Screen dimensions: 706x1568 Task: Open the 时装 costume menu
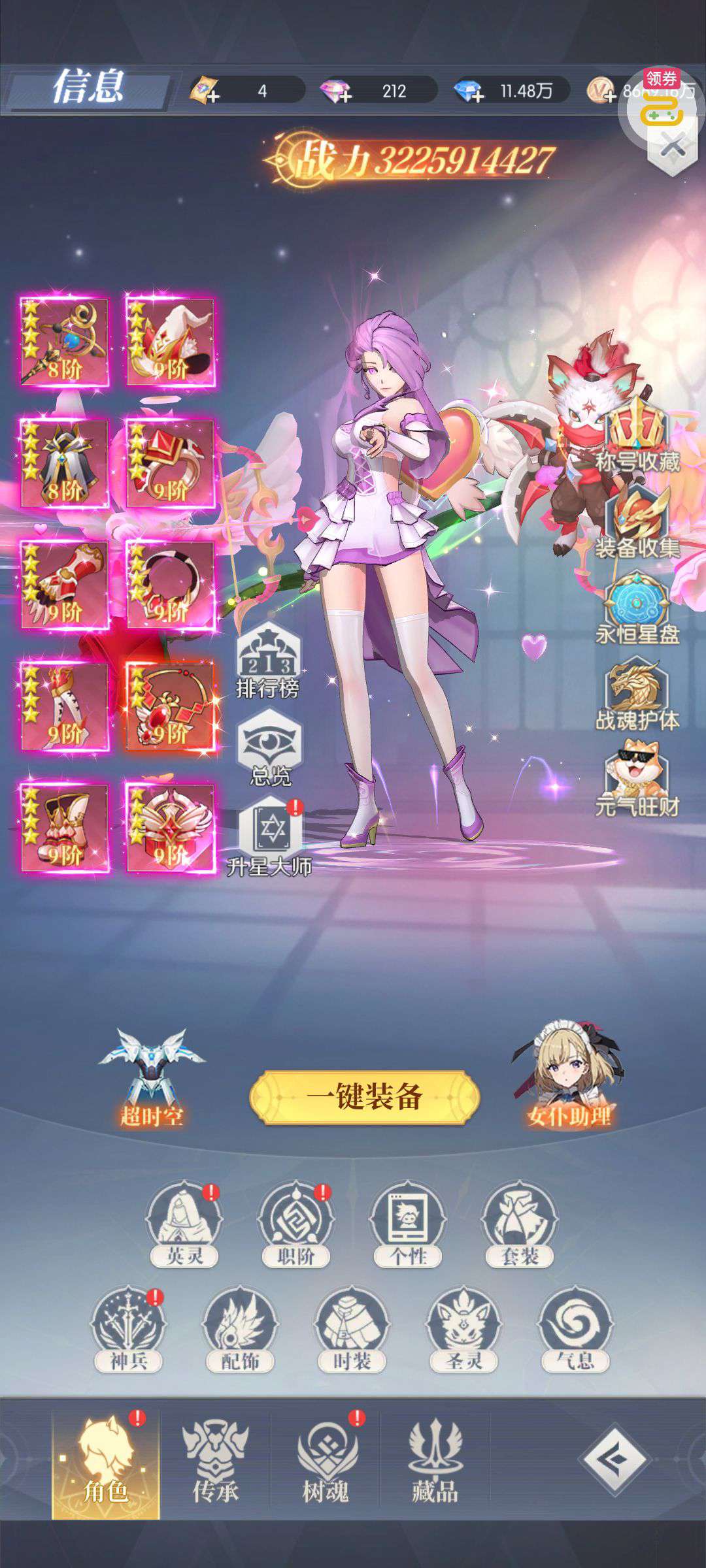pos(352,1329)
